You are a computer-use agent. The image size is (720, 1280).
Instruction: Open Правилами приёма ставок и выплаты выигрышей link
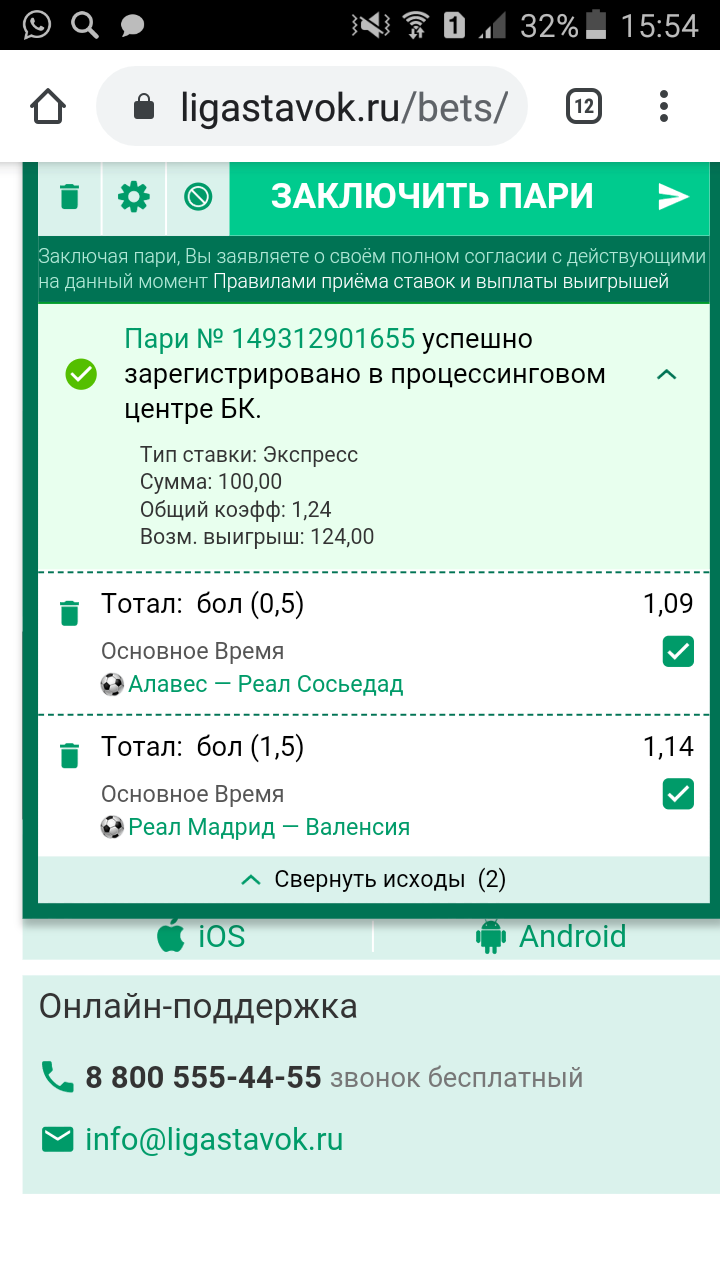[440, 282]
